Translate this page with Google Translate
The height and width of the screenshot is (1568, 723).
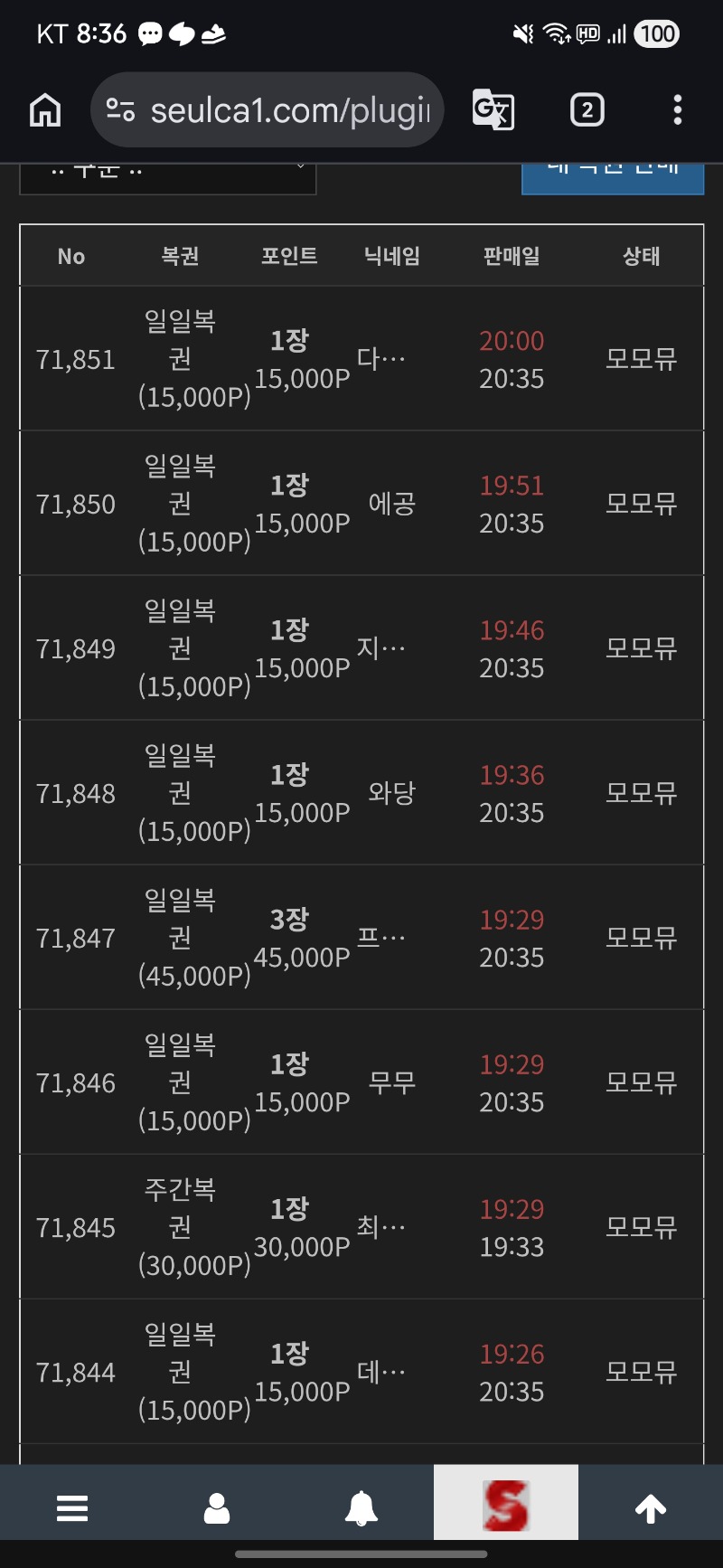point(493,110)
